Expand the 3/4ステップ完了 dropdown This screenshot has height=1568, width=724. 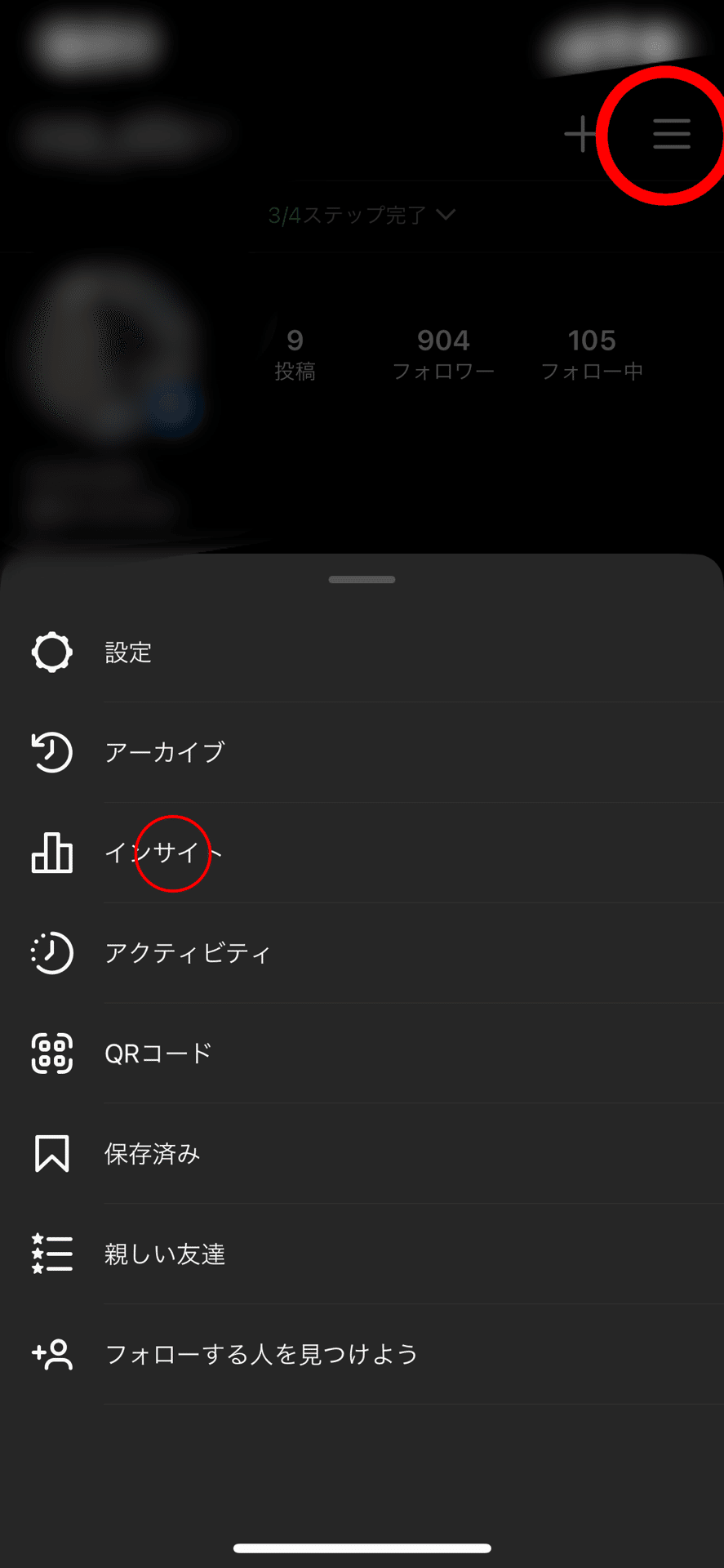pyautogui.click(x=362, y=215)
